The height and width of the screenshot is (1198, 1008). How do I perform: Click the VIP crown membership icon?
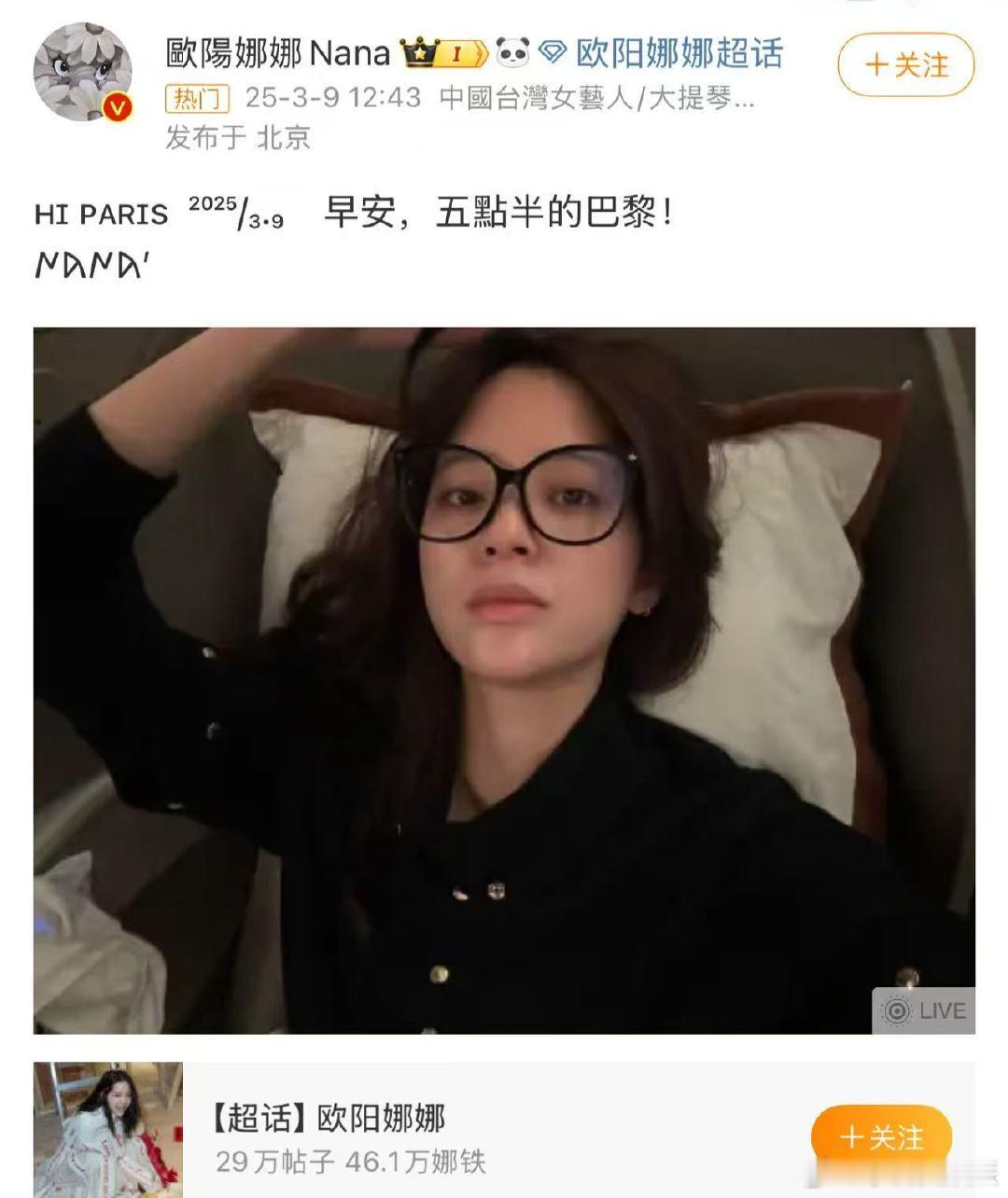tap(417, 54)
